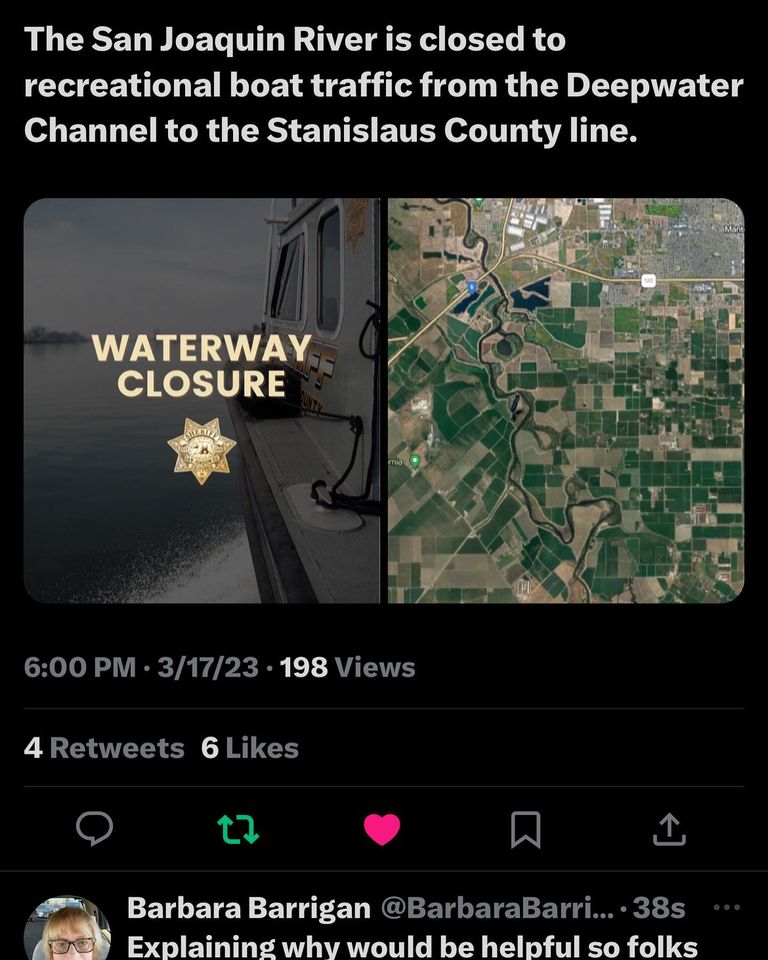View the 6 Likes list

[250, 748]
